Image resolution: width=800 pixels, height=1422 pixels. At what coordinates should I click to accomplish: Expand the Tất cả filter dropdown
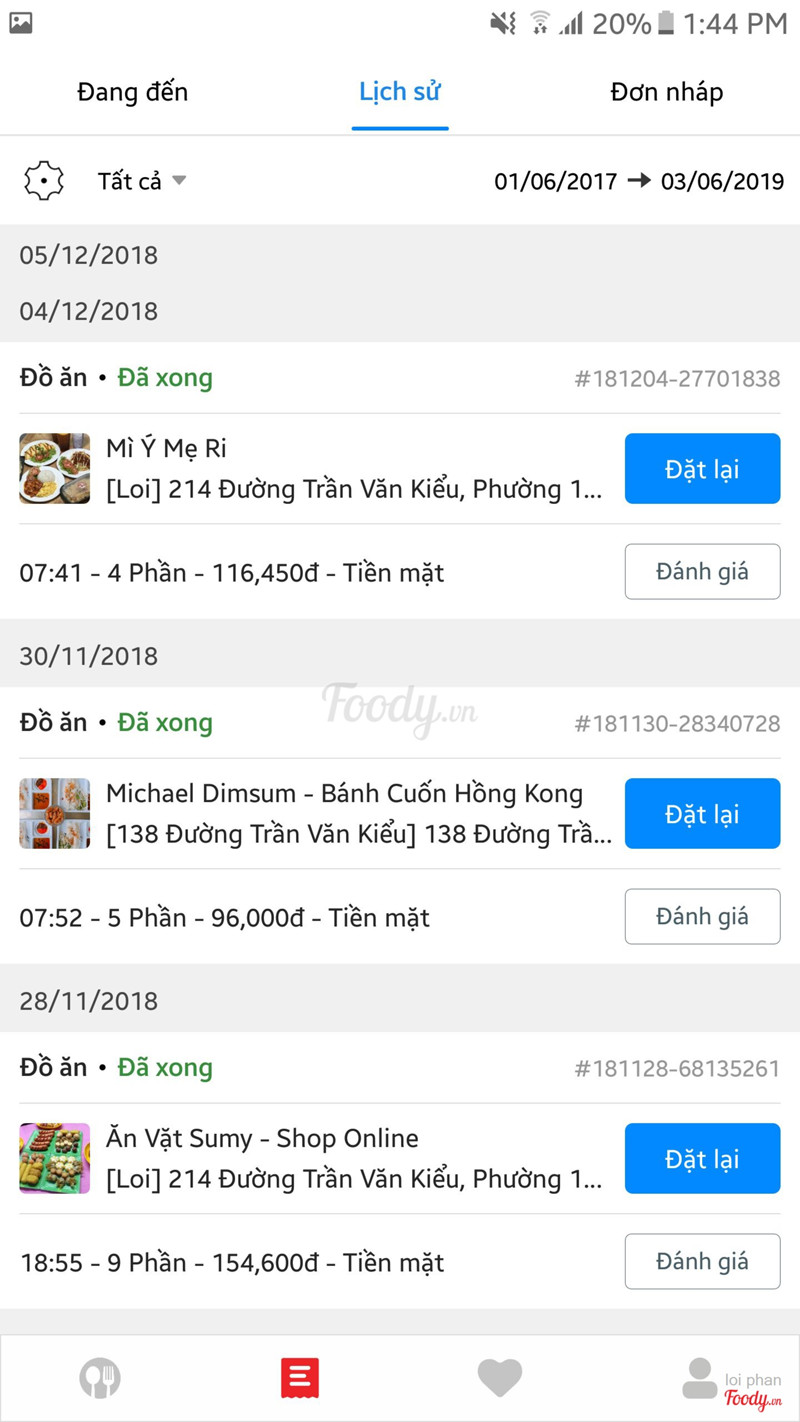[x=142, y=181]
